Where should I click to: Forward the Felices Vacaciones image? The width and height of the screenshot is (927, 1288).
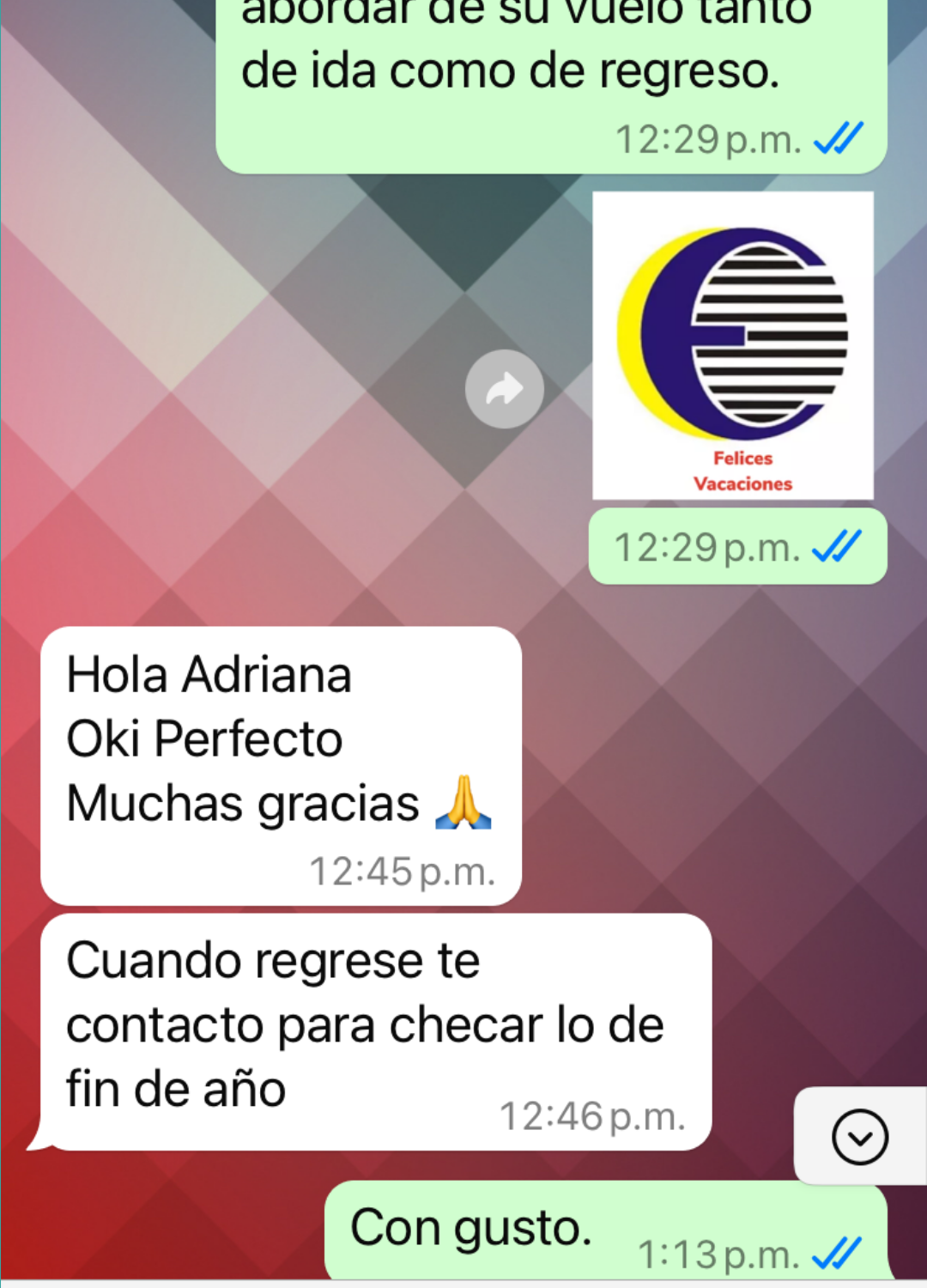(505, 389)
